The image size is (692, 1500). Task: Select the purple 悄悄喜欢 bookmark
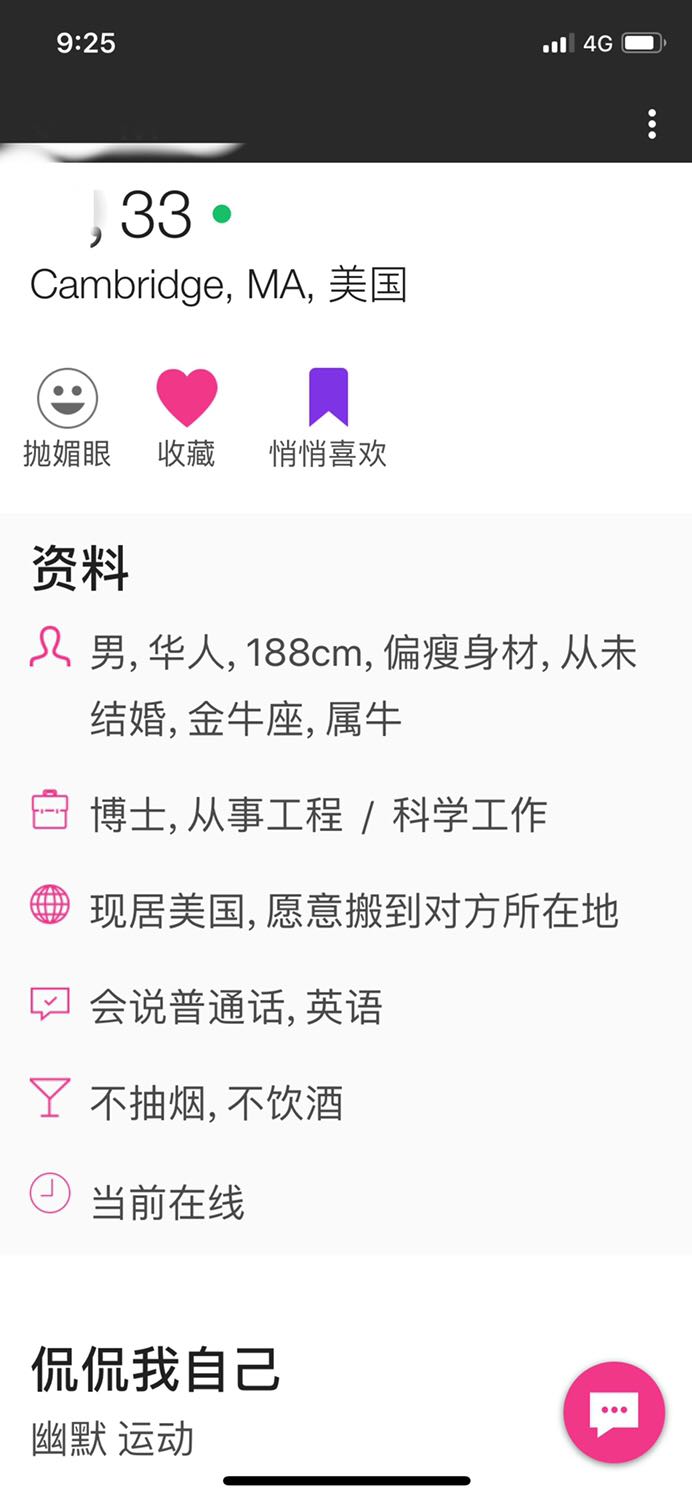(328, 397)
